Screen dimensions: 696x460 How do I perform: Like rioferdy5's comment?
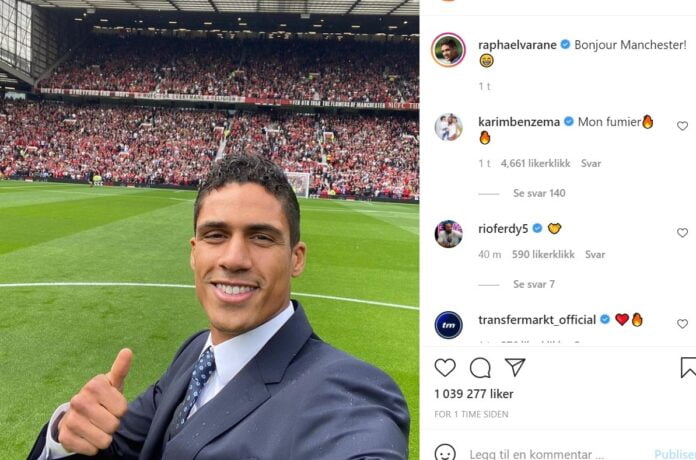click(x=682, y=233)
